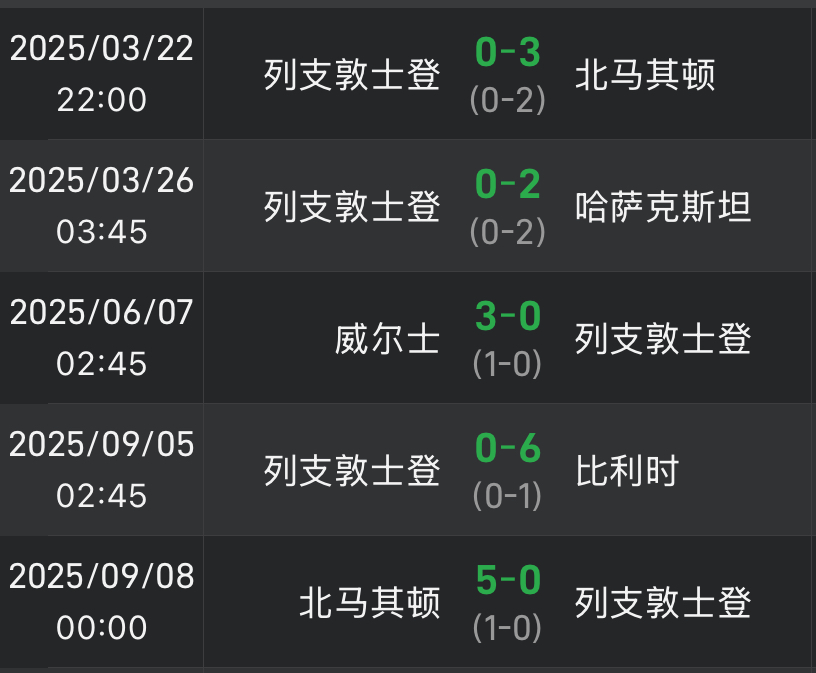Open the 列支敦士登 vs 哈萨克斯坦 match
Image resolution: width=816 pixels, height=673 pixels.
click(x=508, y=206)
